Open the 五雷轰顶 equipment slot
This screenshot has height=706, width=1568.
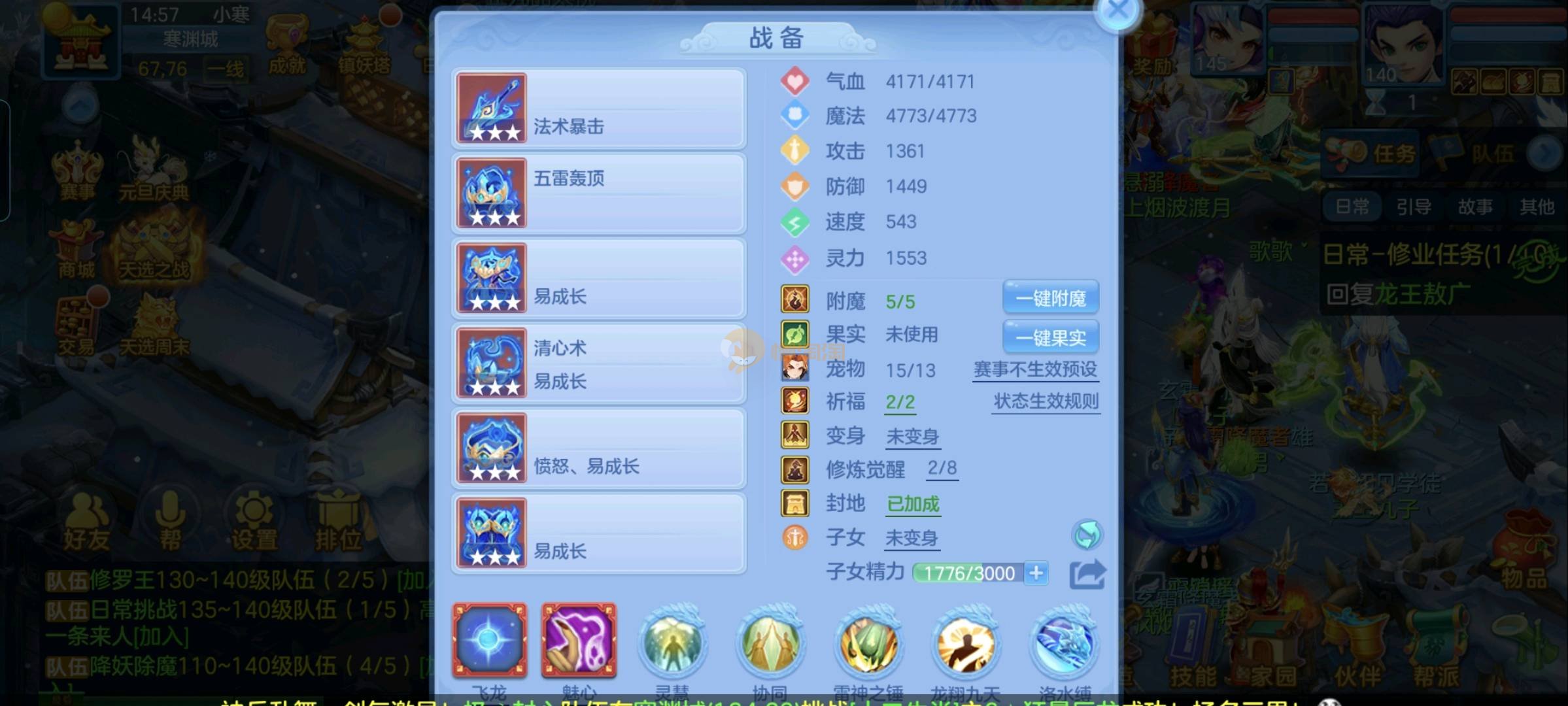click(x=598, y=193)
